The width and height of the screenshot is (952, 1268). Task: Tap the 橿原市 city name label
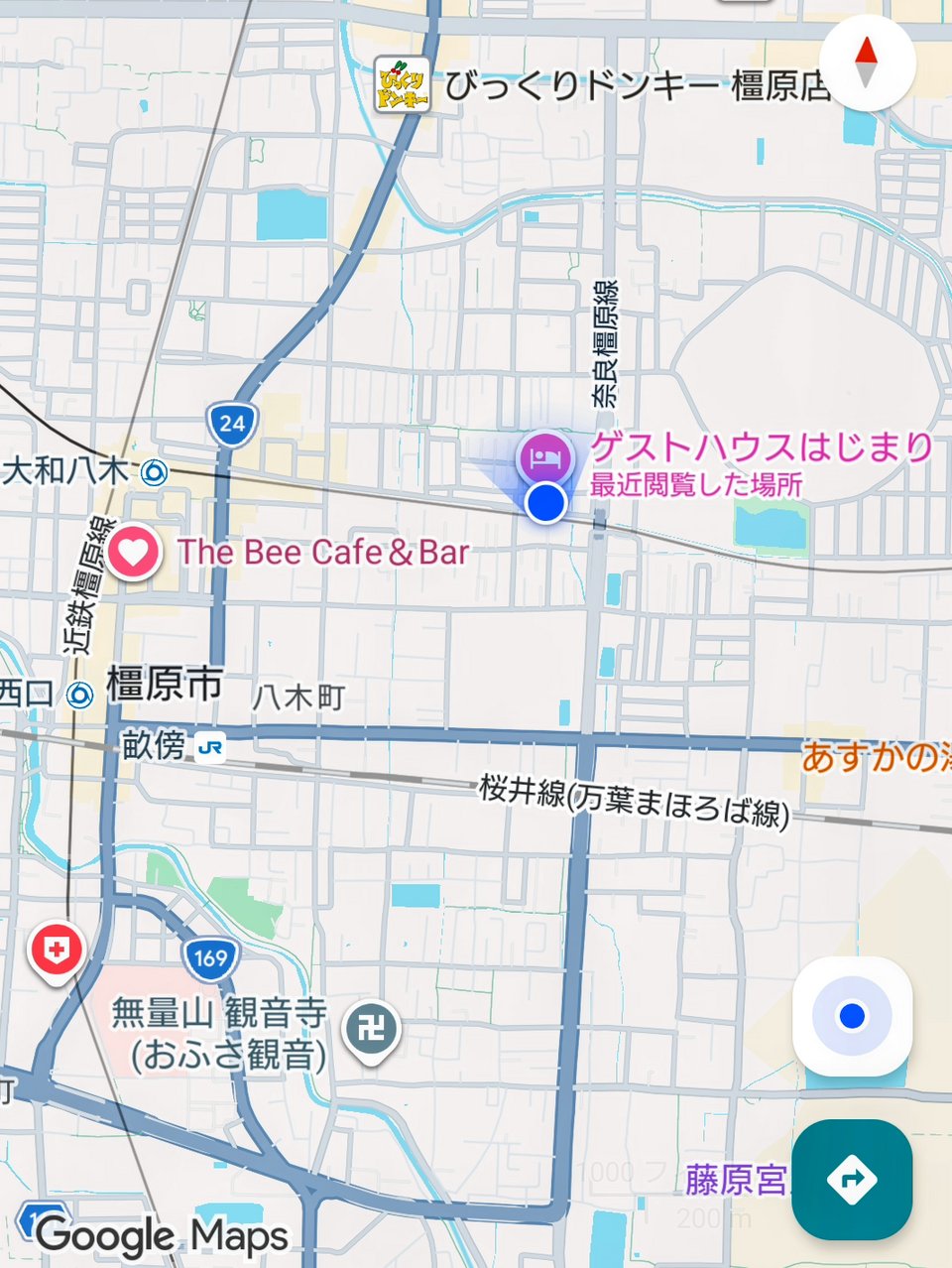[x=166, y=685]
